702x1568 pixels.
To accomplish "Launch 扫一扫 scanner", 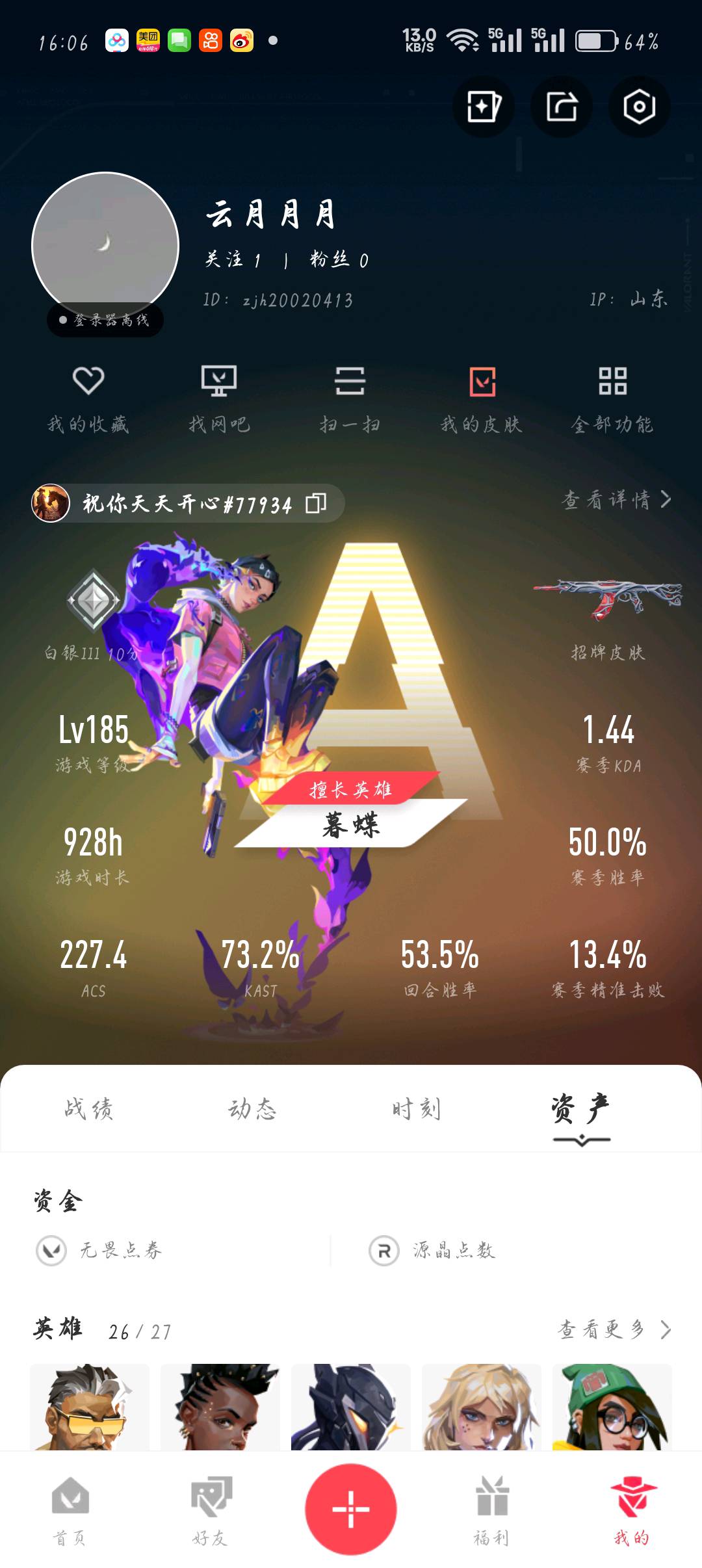I will [350, 398].
